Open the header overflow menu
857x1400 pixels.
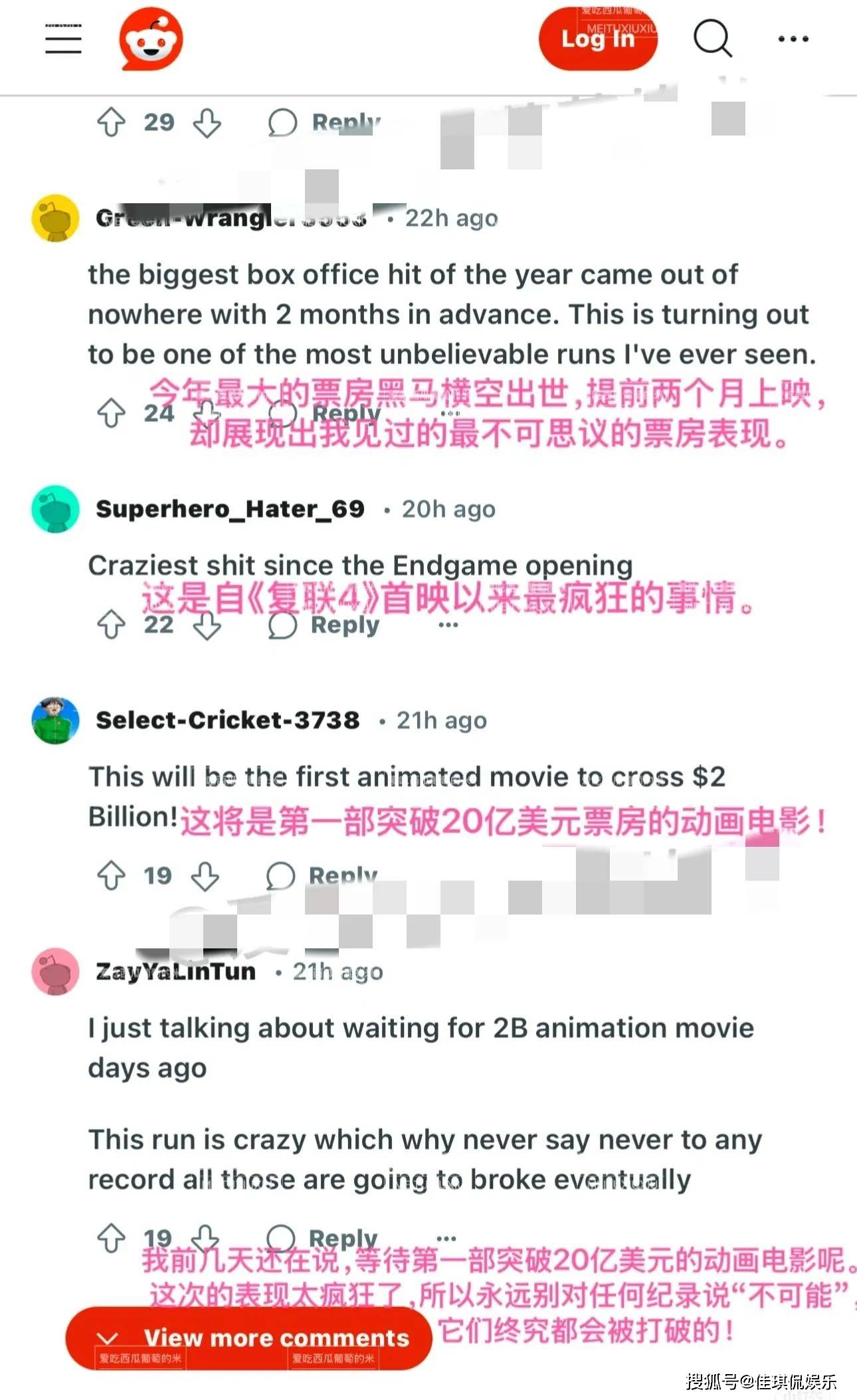pos(793,39)
